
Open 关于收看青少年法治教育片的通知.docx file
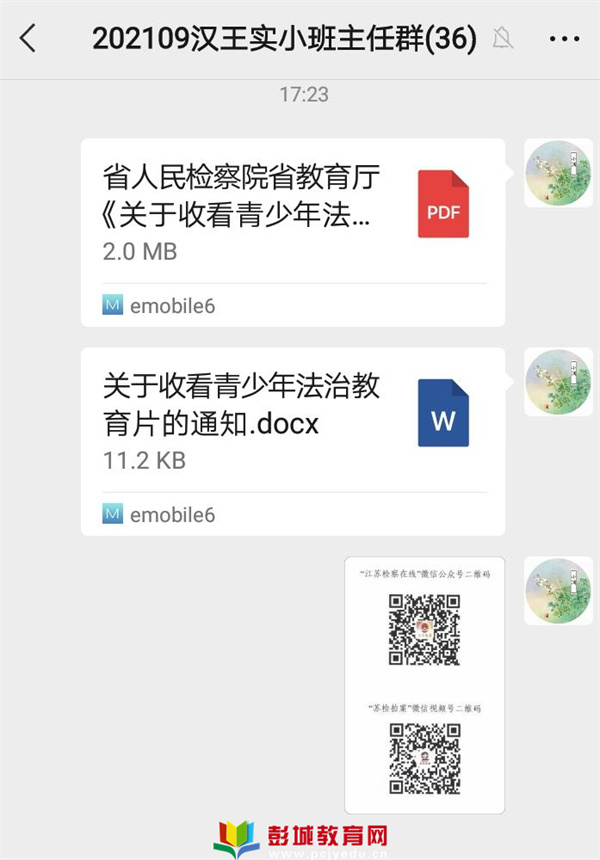(x=292, y=440)
